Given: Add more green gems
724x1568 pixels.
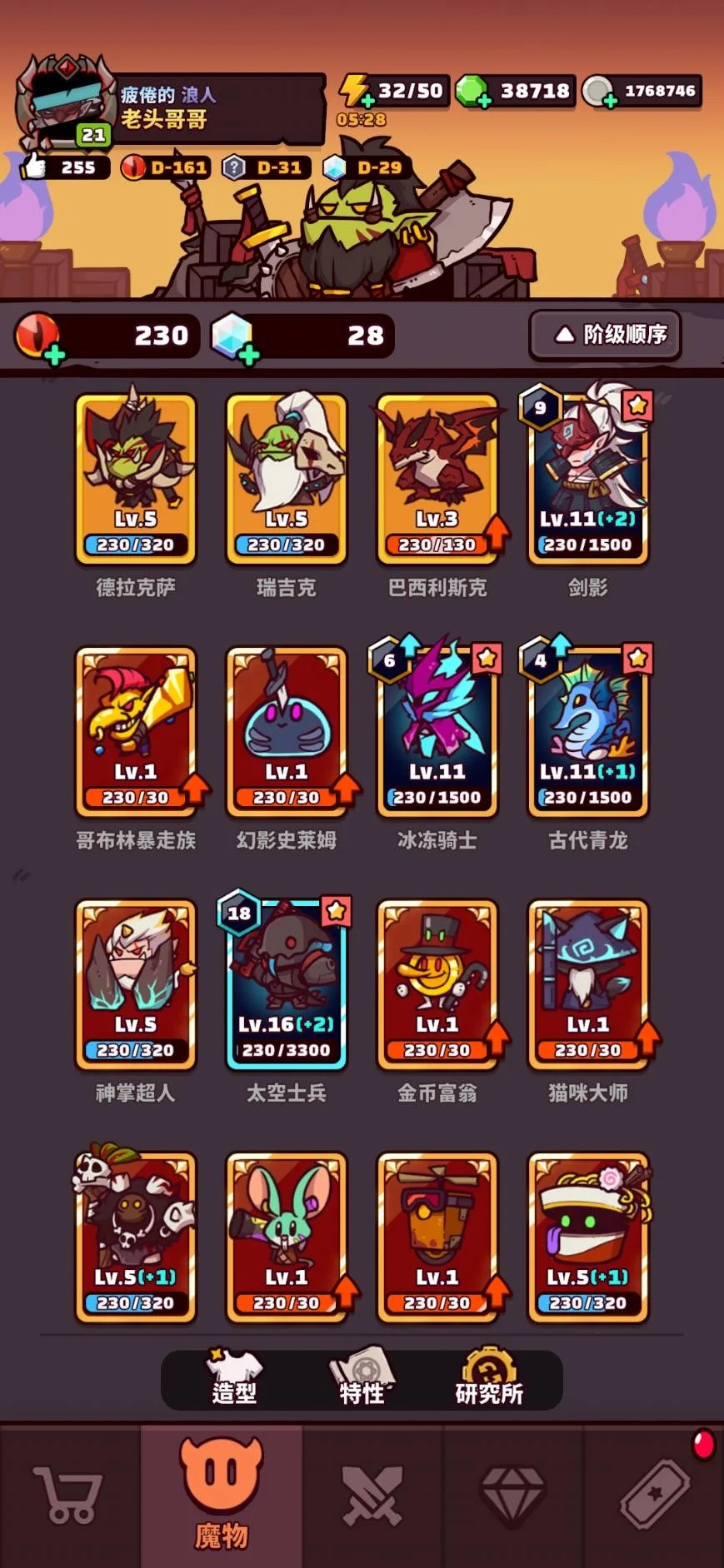Looking at the screenshot, I should tap(484, 102).
